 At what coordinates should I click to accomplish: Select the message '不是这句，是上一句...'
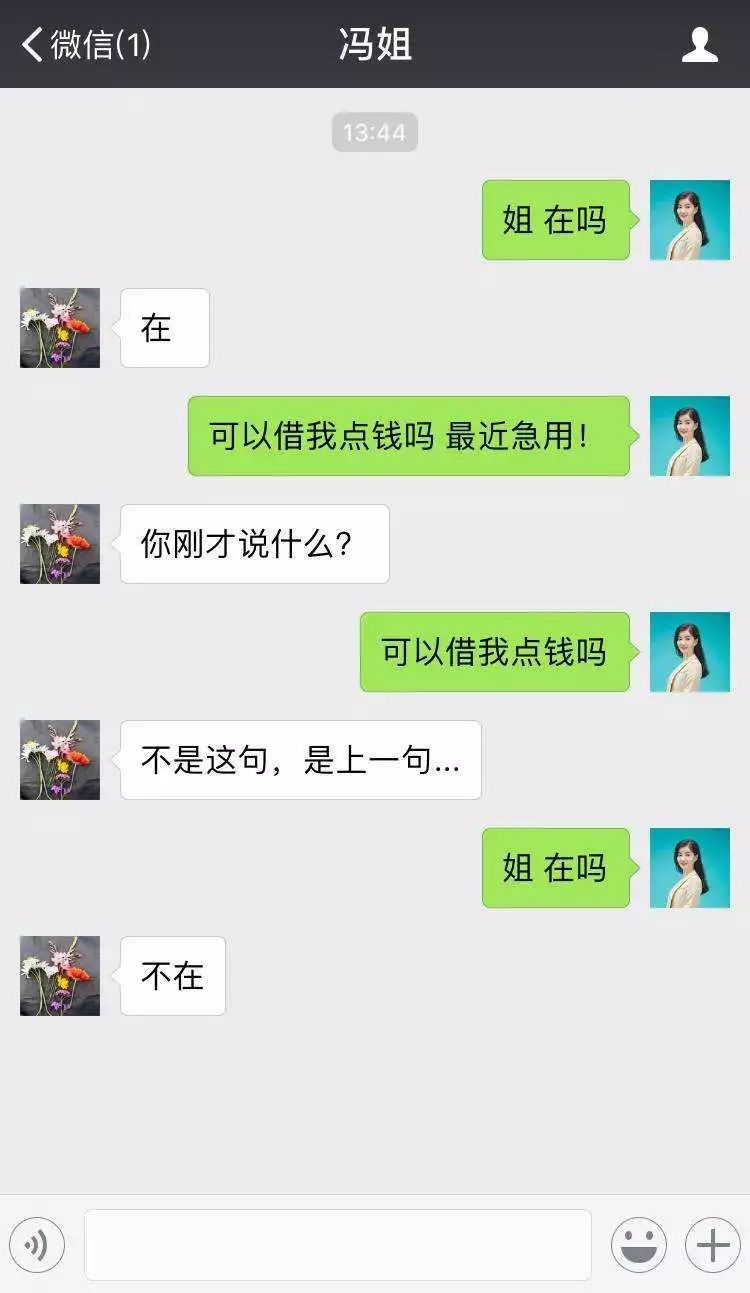[298, 760]
